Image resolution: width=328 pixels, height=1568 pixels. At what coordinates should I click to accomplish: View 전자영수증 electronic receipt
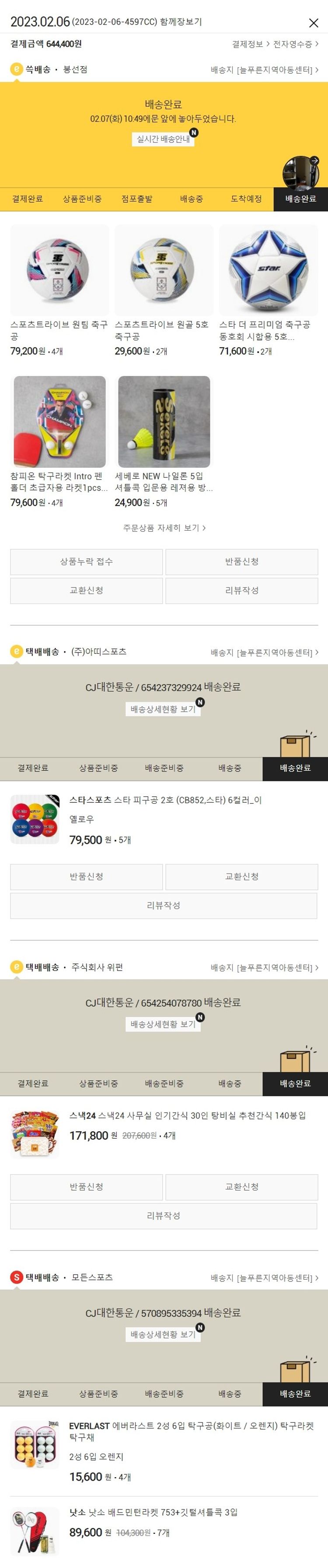295,45
